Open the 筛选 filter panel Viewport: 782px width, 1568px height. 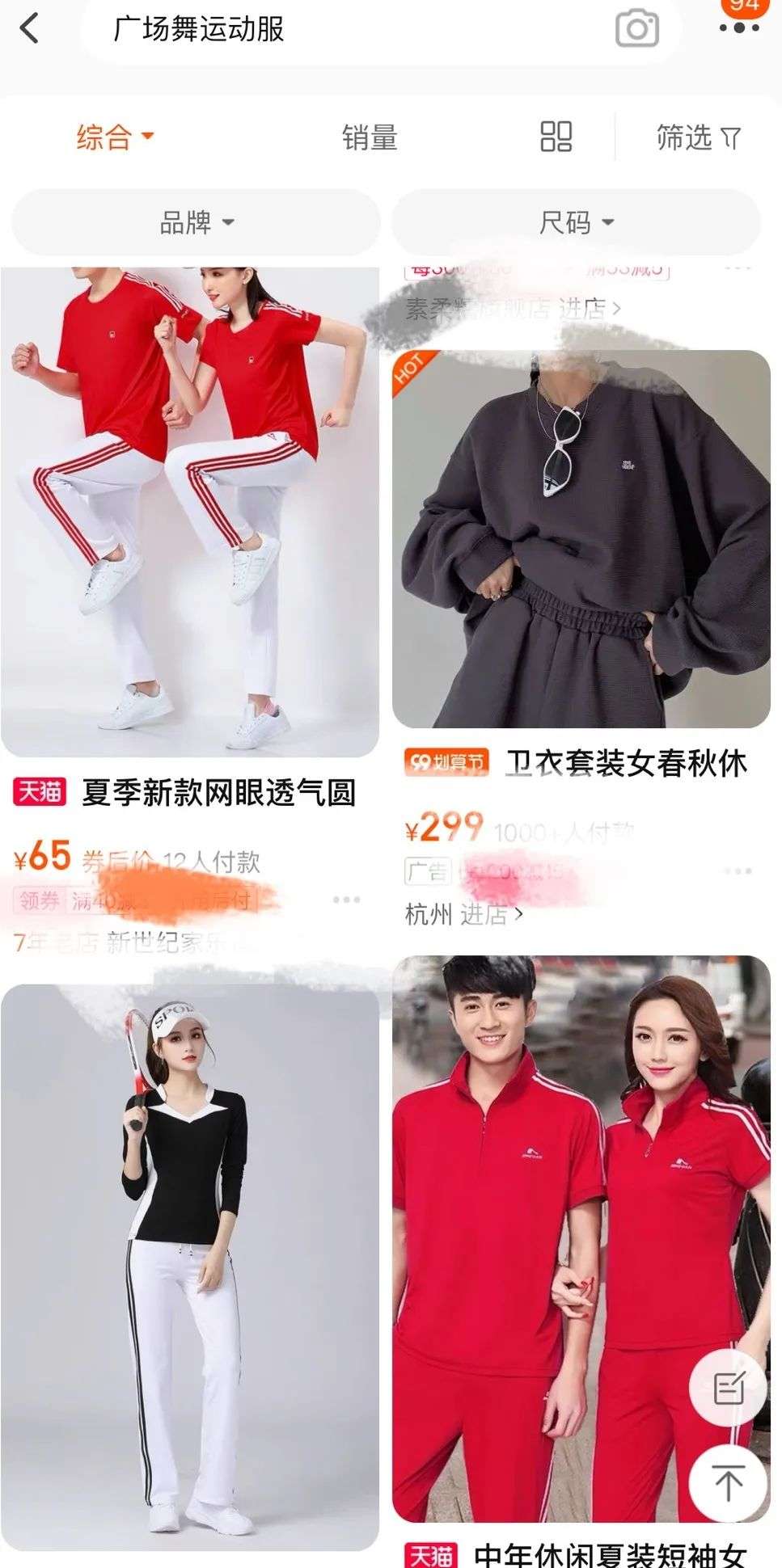click(x=697, y=138)
